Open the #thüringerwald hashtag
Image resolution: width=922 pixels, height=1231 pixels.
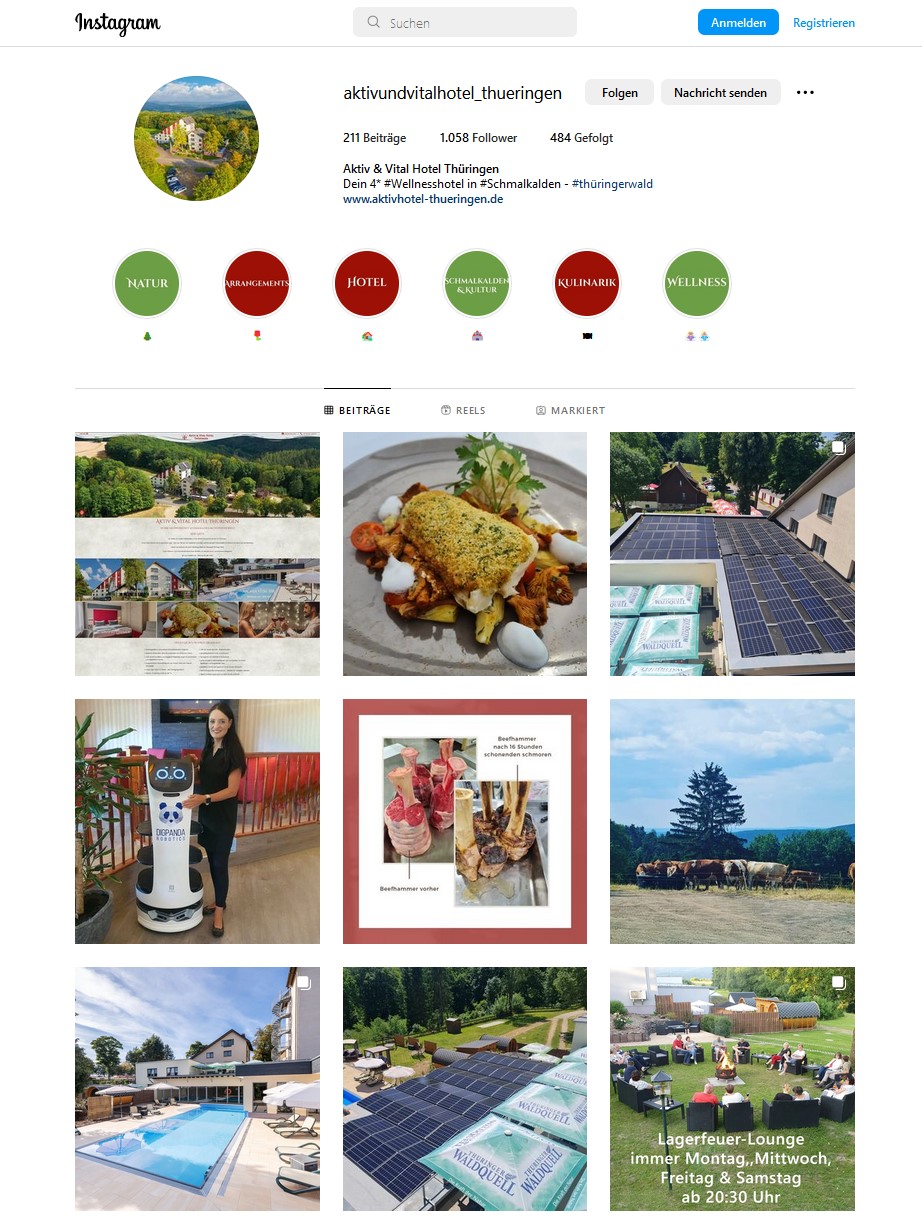(612, 184)
